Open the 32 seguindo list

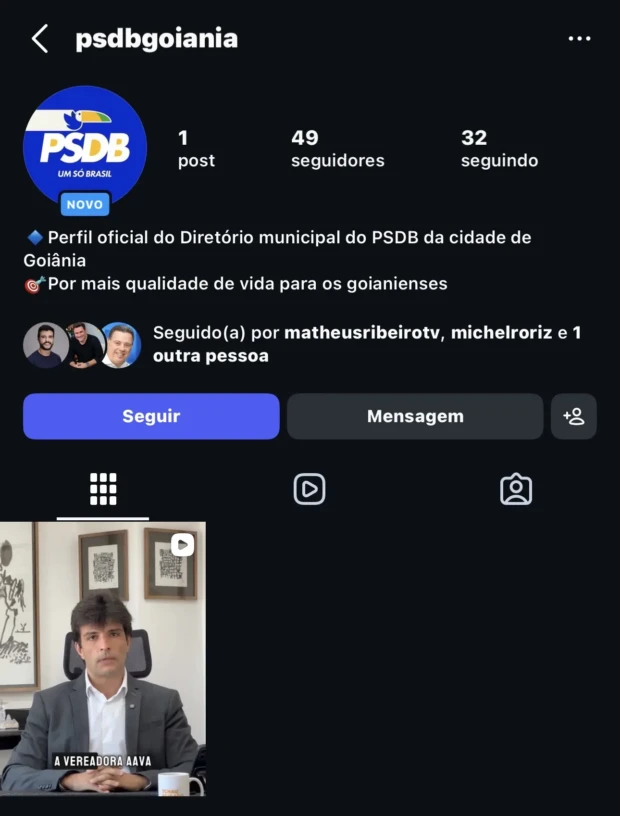point(499,149)
